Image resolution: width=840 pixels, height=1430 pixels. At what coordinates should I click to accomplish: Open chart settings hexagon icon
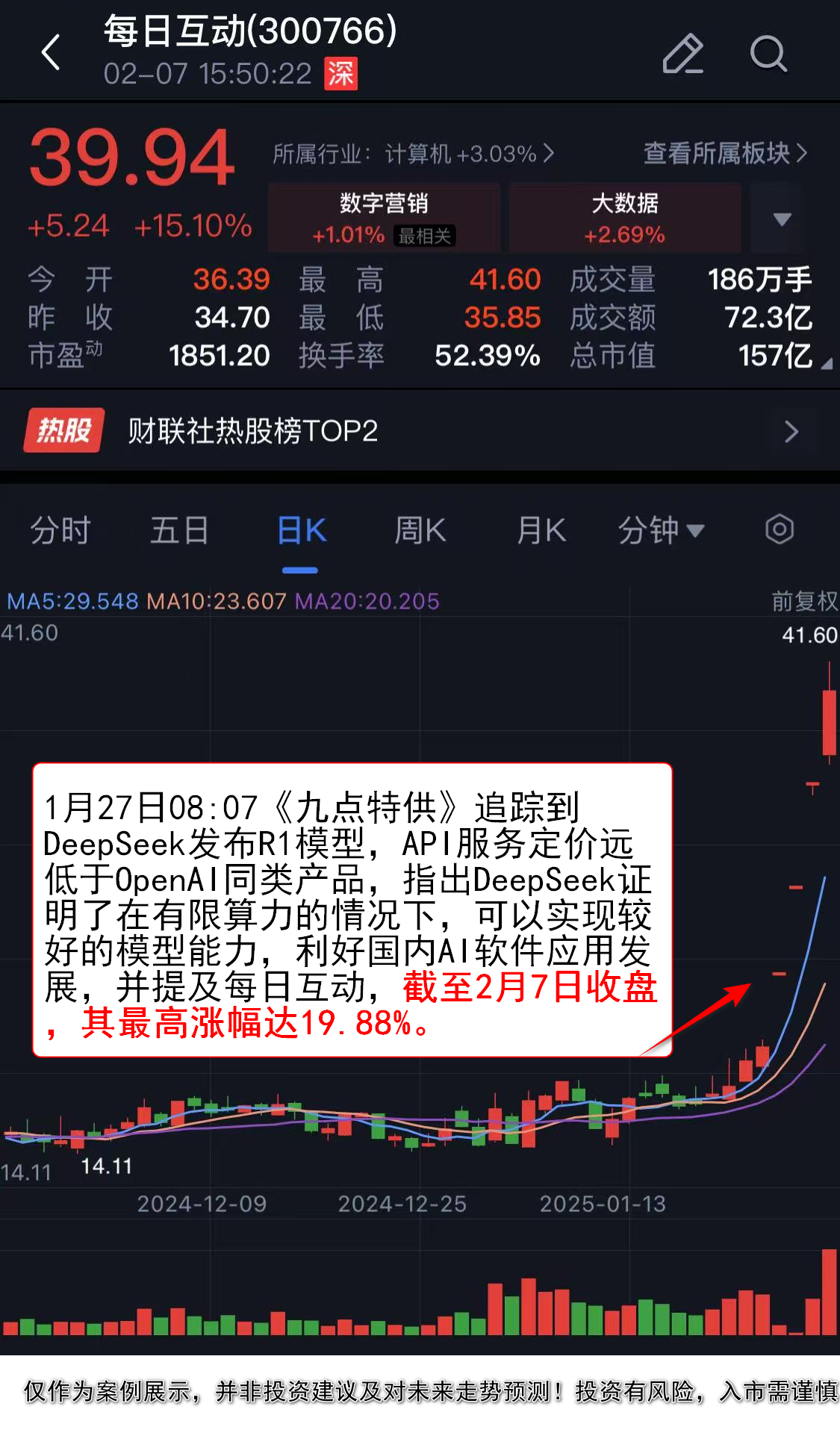[x=779, y=529]
